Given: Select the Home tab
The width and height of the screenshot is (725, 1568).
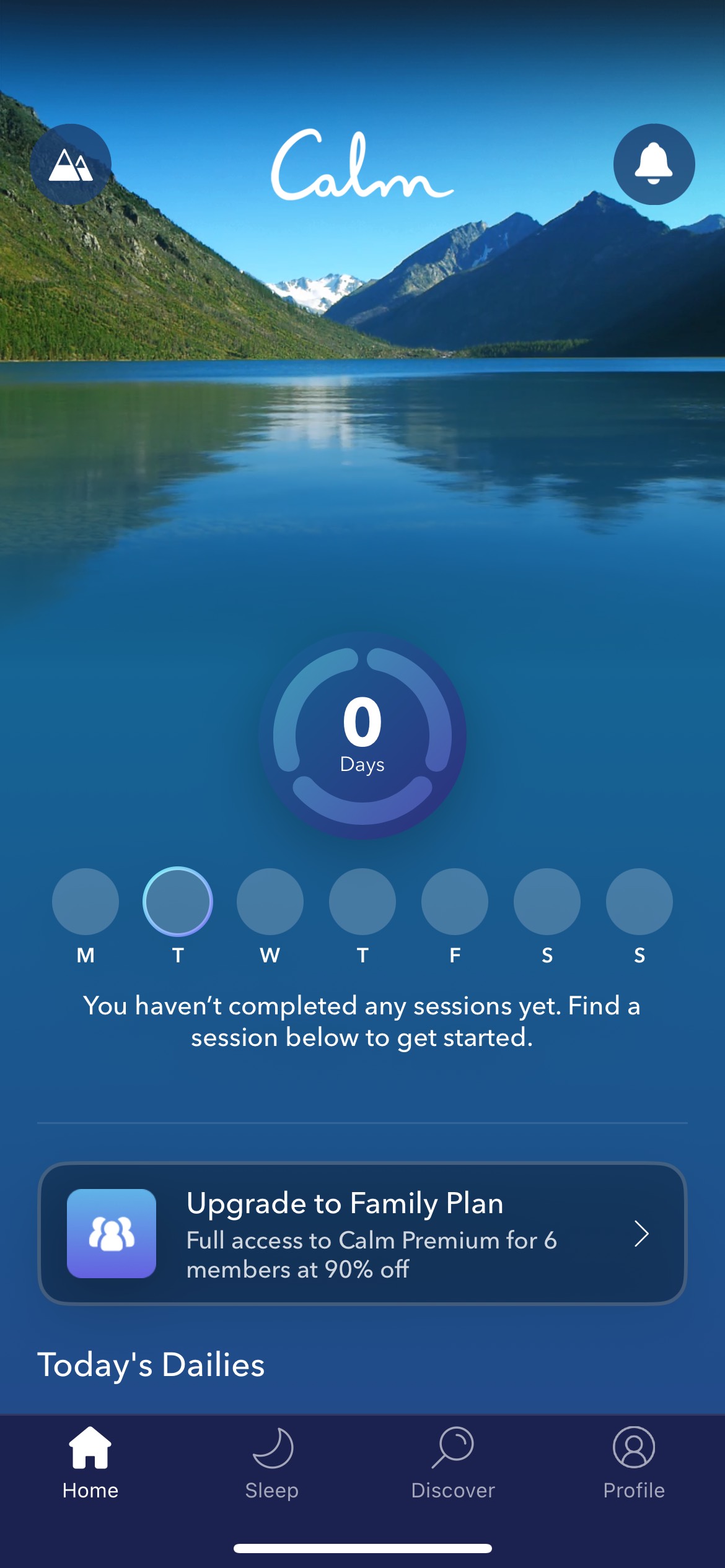Looking at the screenshot, I should 90,1463.
